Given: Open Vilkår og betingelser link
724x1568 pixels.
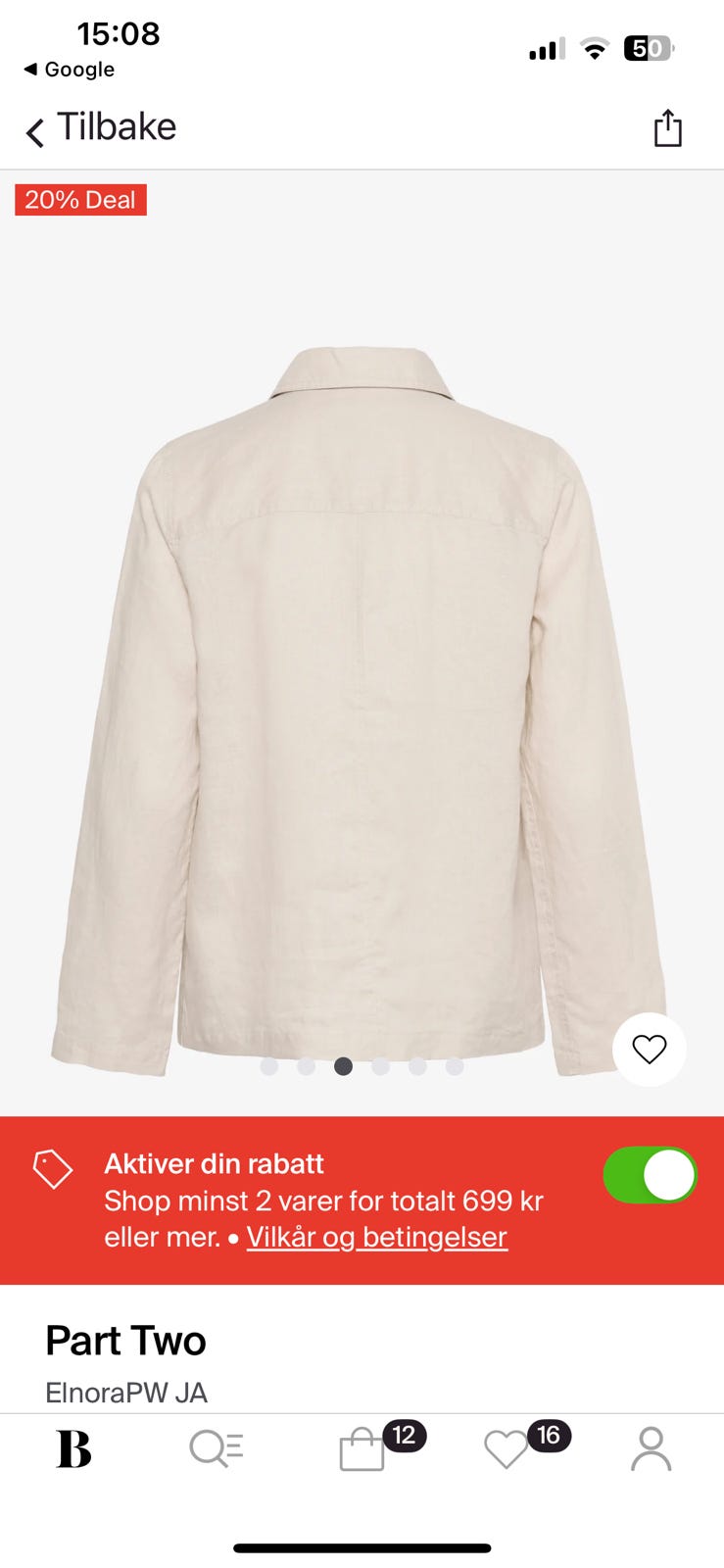Looking at the screenshot, I should coord(376,1237).
